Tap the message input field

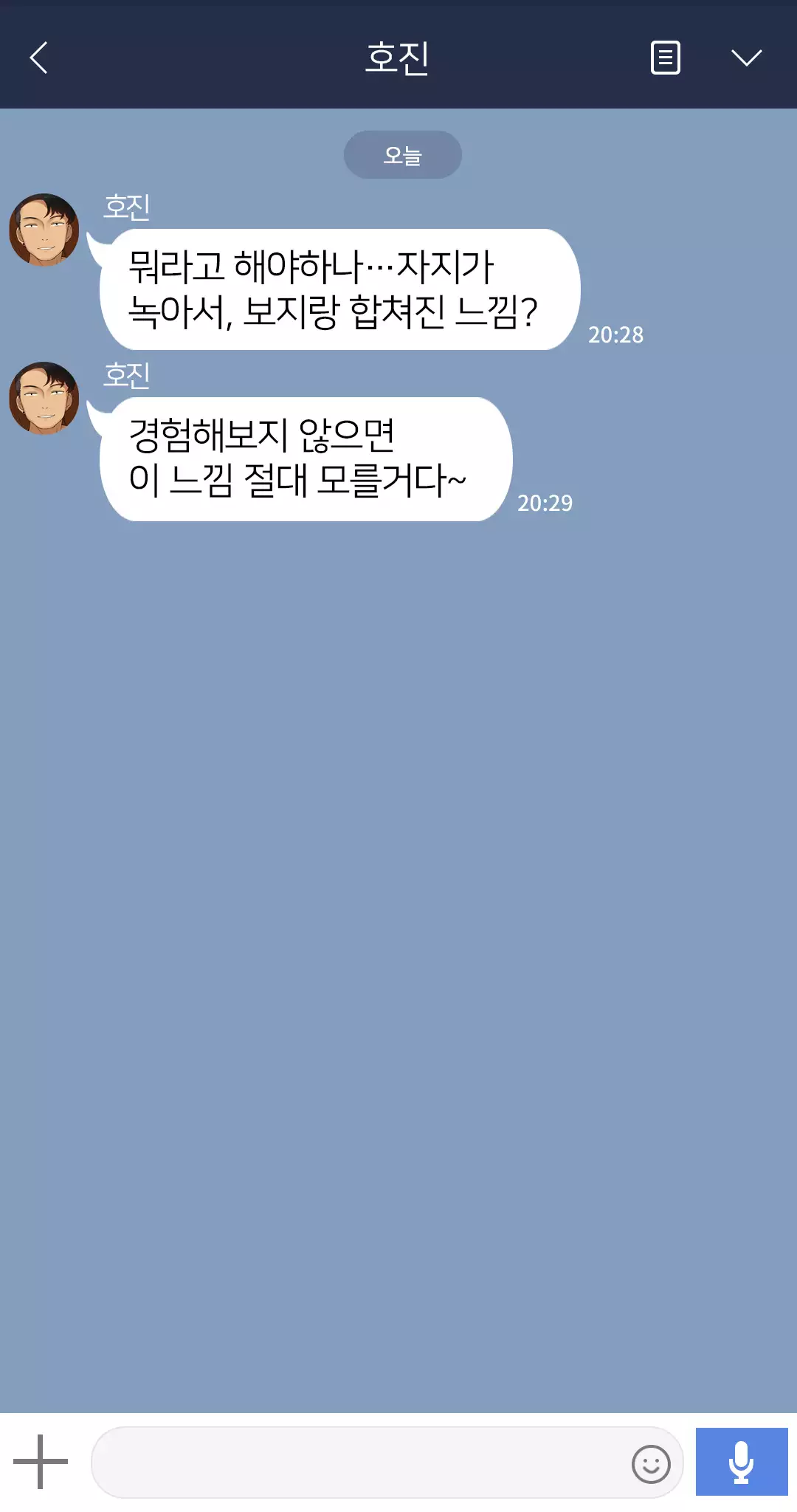click(x=354, y=1463)
